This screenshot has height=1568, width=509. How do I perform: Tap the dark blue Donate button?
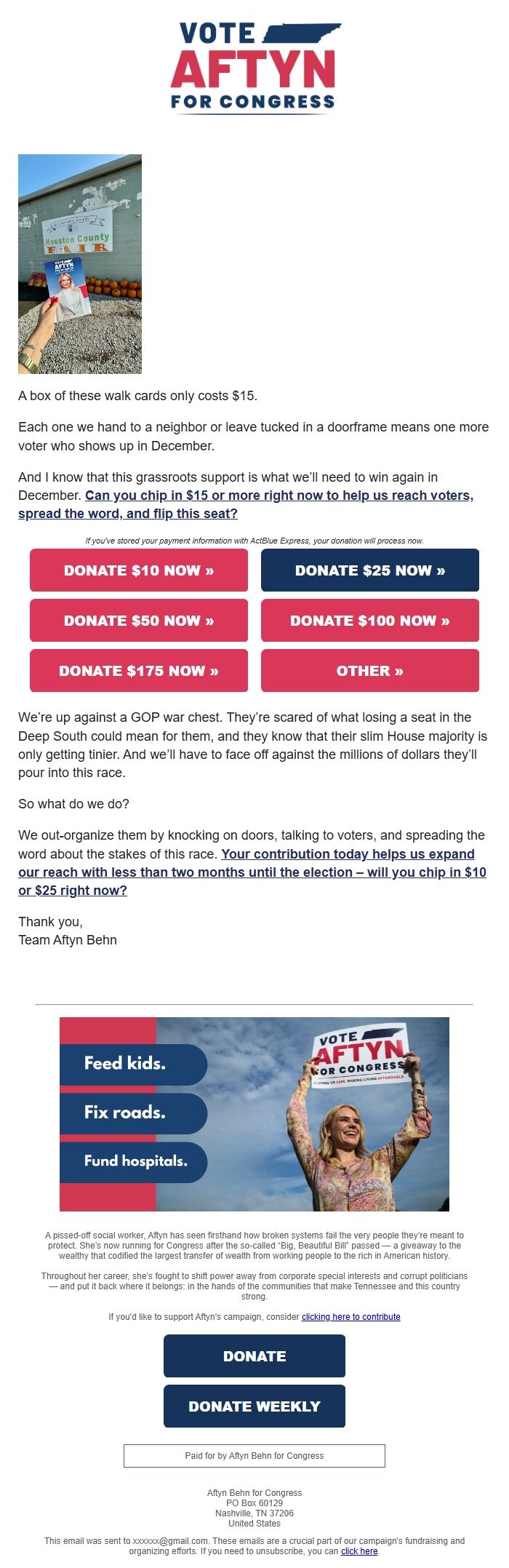pos(254,1356)
